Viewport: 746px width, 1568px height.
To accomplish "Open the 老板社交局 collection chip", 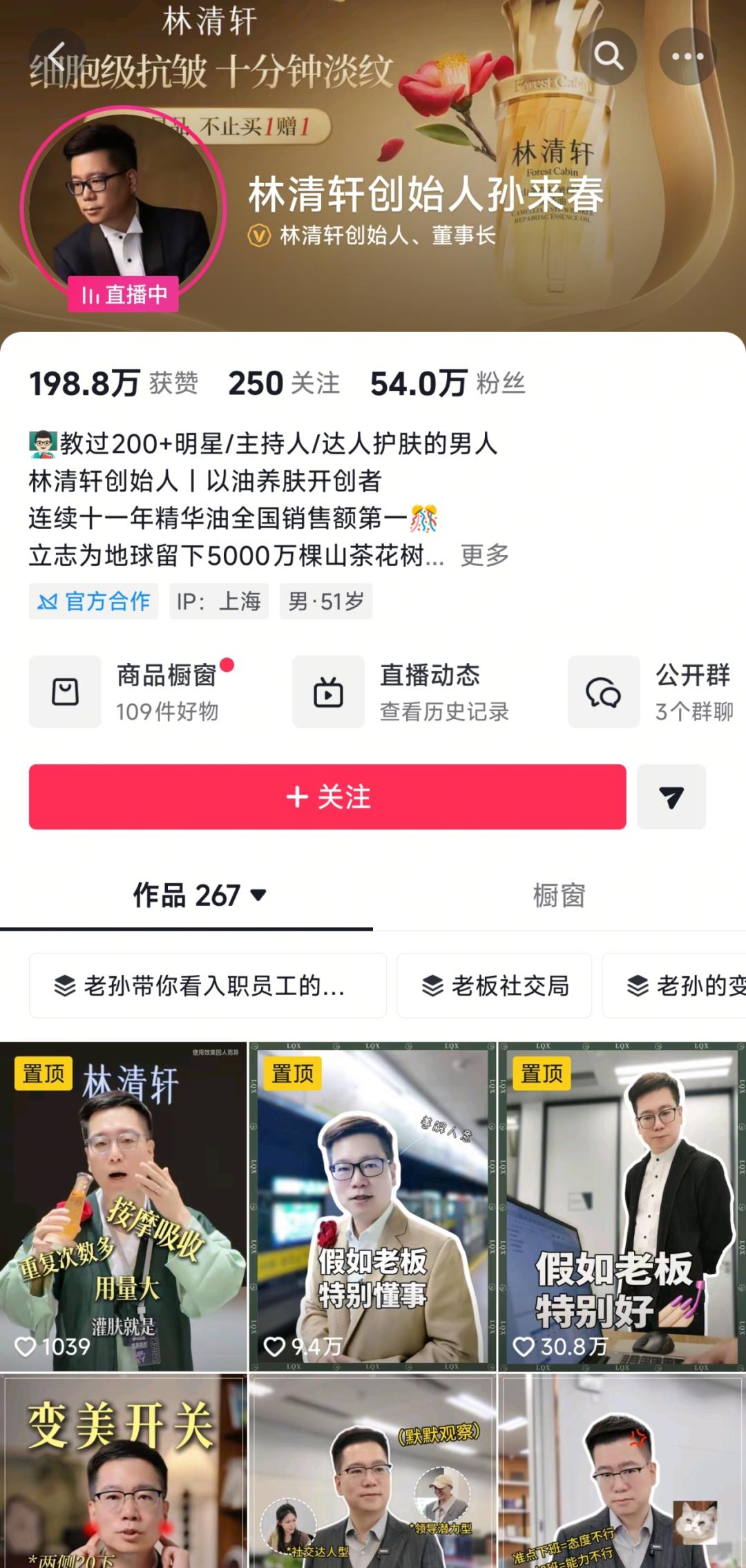I will [495, 985].
